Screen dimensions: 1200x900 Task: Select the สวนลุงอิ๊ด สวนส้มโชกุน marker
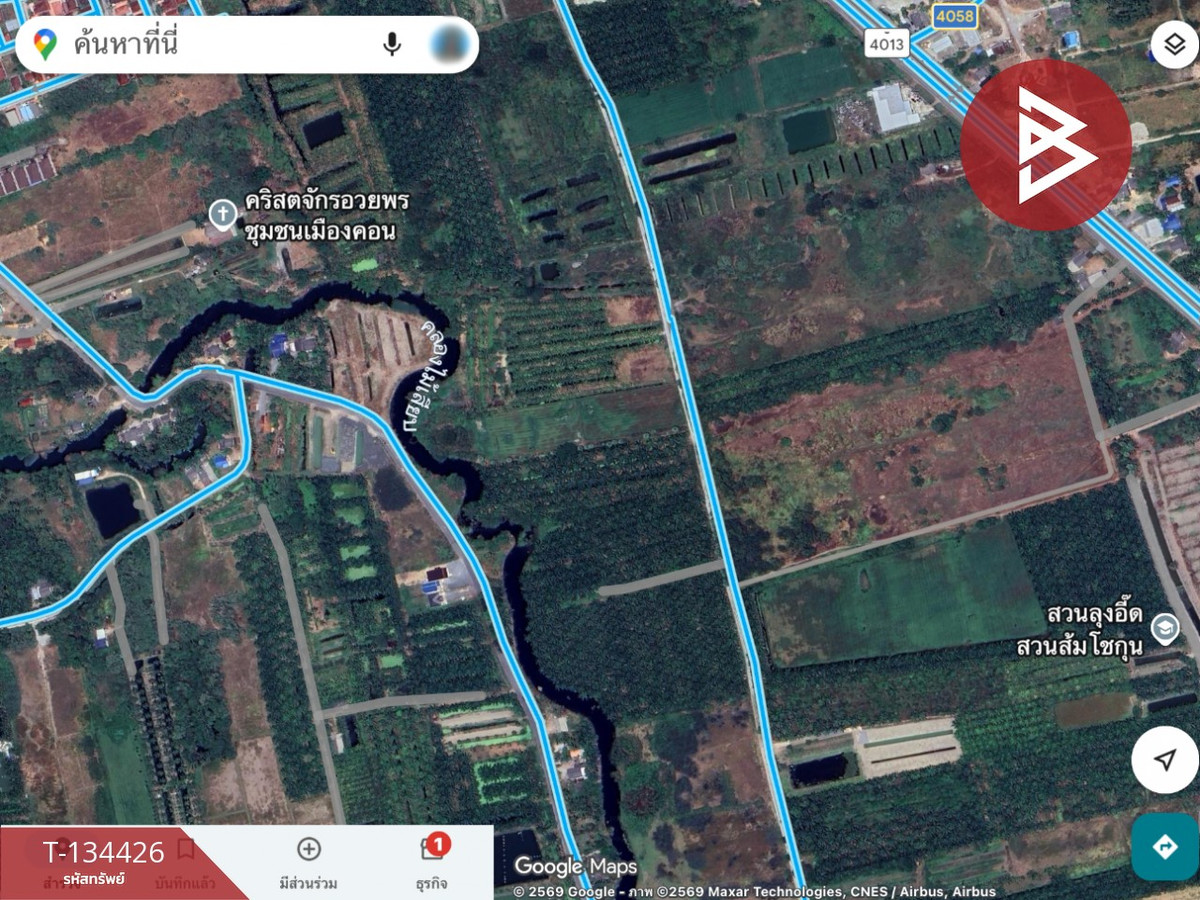click(1164, 628)
